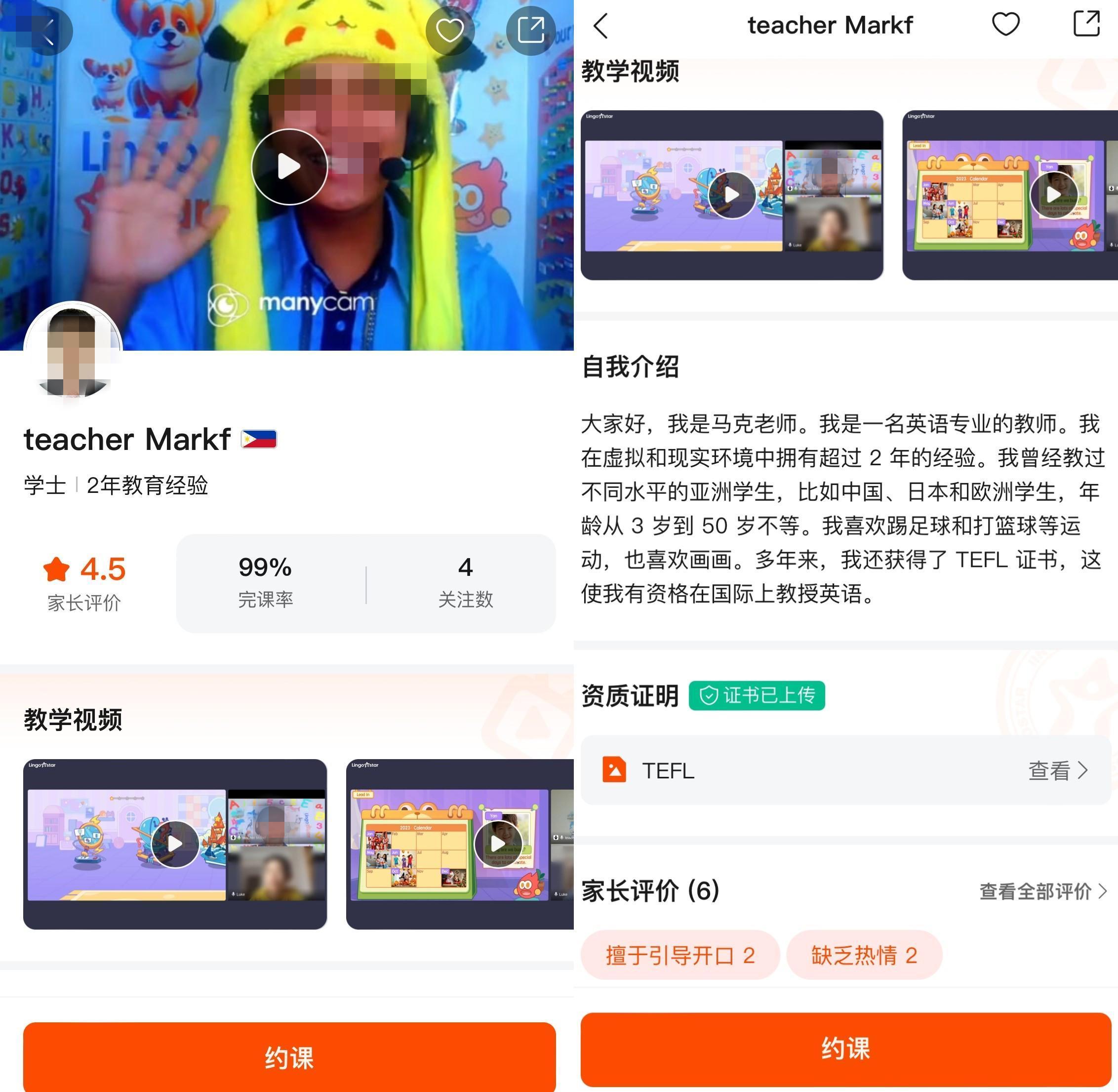Tap the back arrow in the white title bar
Image resolution: width=1118 pixels, height=1092 pixels.
(x=601, y=26)
